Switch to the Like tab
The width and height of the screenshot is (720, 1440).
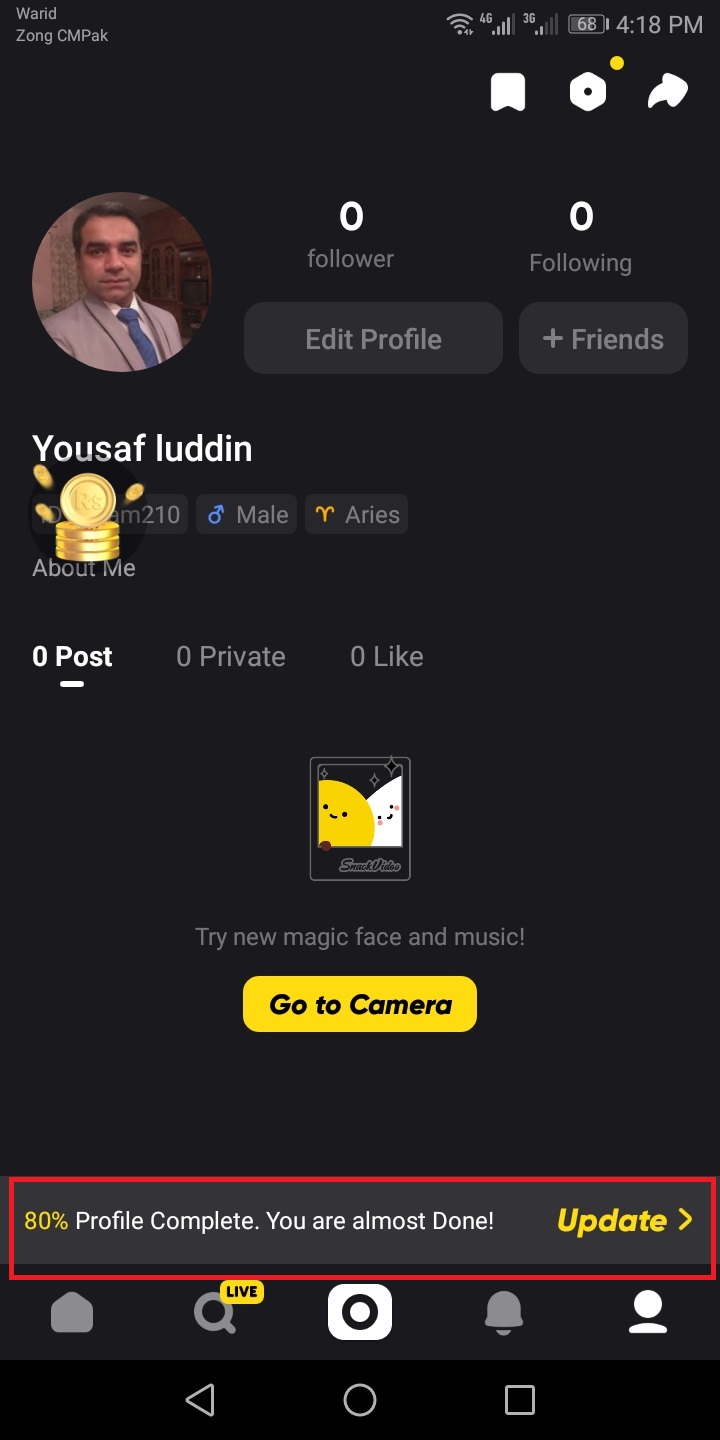tap(387, 657)
